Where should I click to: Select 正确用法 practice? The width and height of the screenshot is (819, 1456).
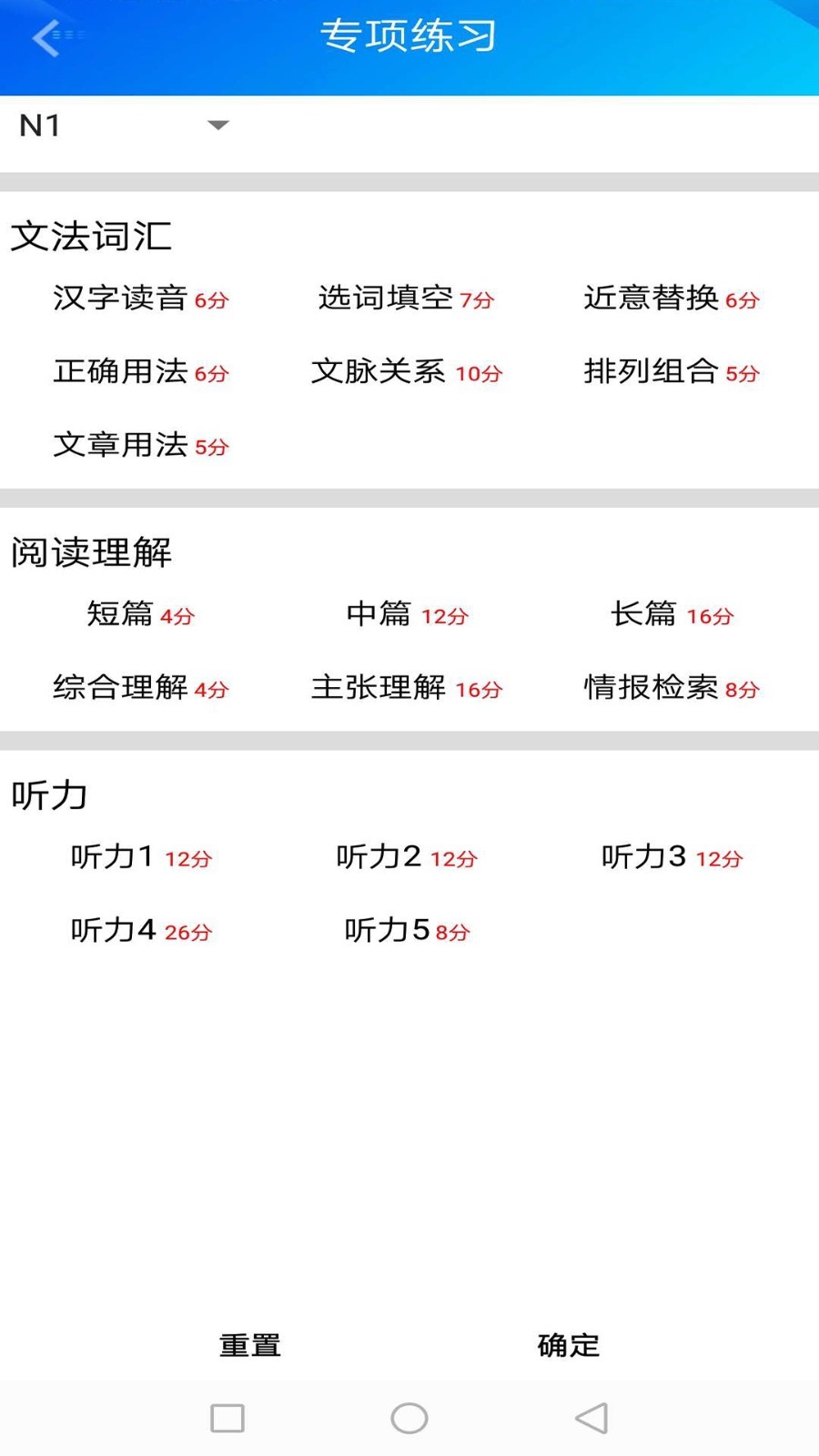point(140,372)
